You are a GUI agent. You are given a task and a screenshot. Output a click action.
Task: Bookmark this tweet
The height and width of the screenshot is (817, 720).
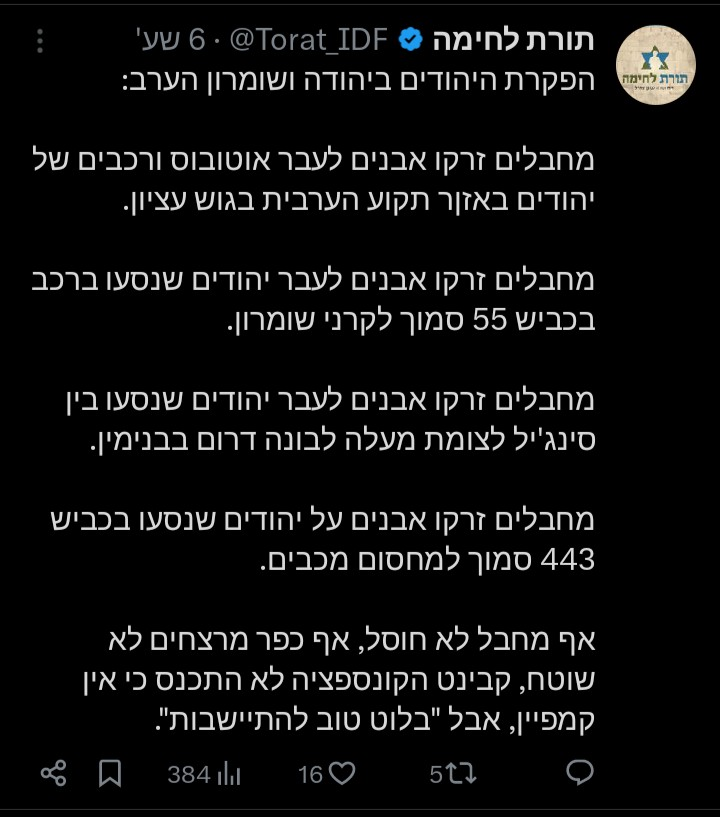coord(111,773)
